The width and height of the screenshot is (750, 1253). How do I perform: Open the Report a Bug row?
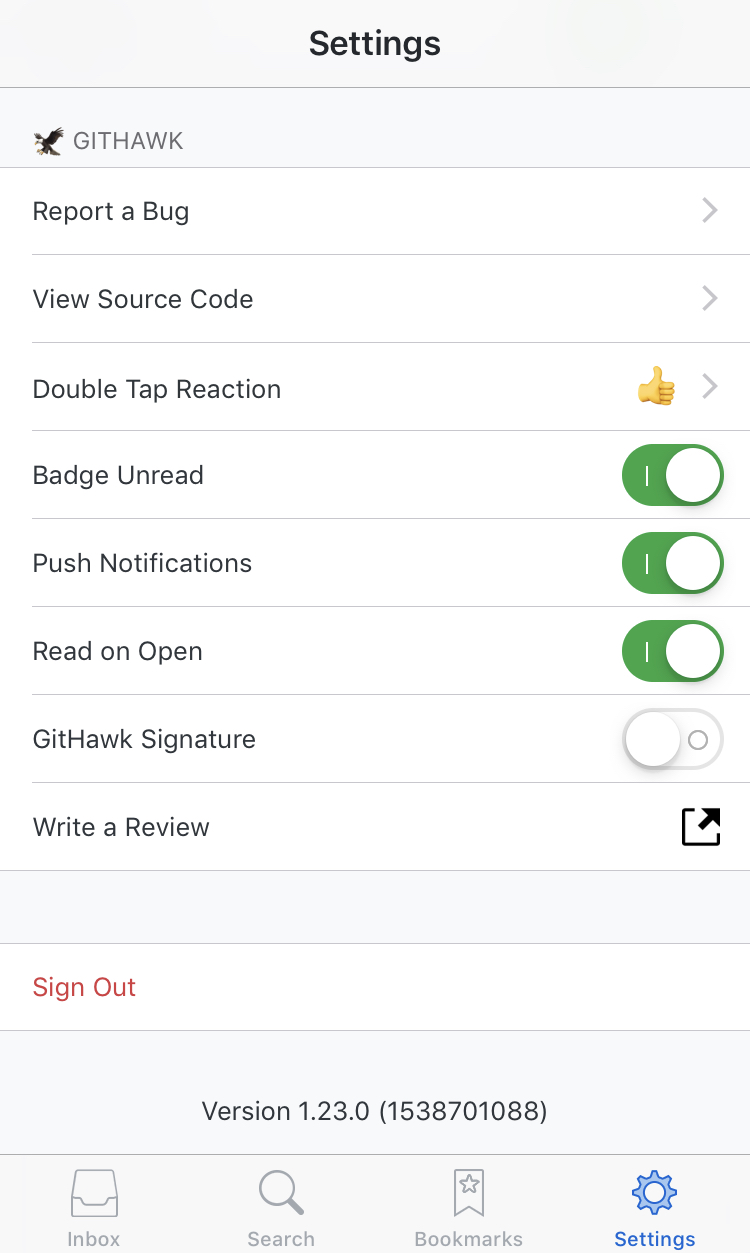tap(375, 211)
